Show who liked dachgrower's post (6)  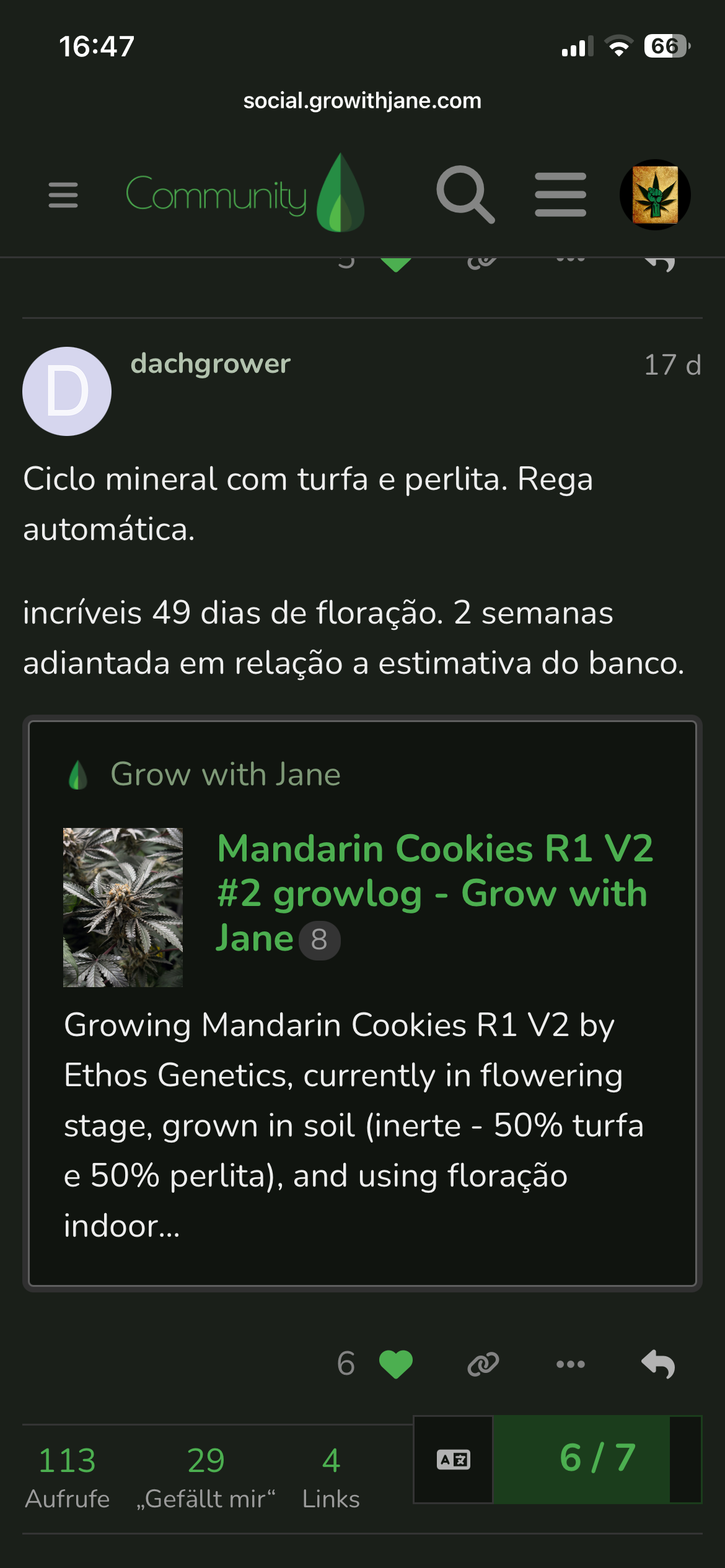346,1364
